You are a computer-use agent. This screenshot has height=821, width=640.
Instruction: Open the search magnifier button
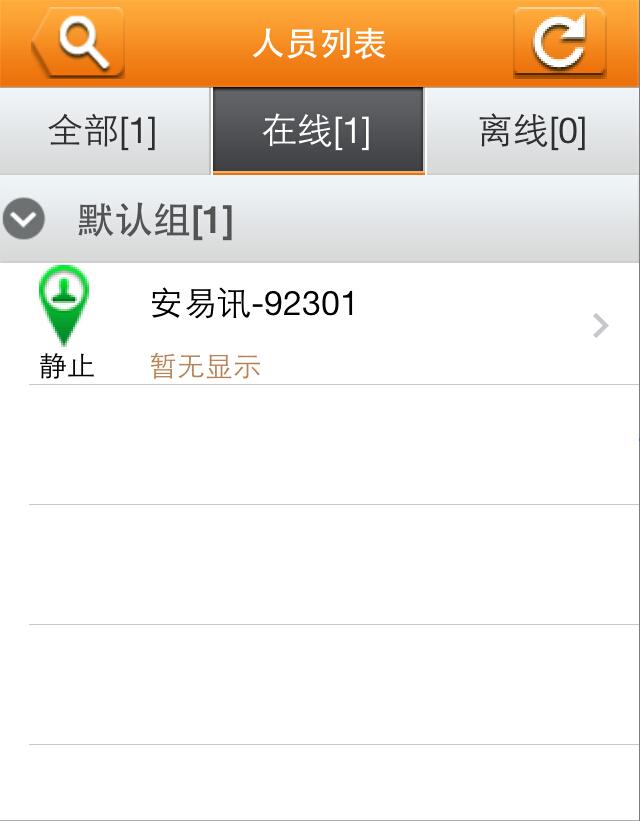79,42
